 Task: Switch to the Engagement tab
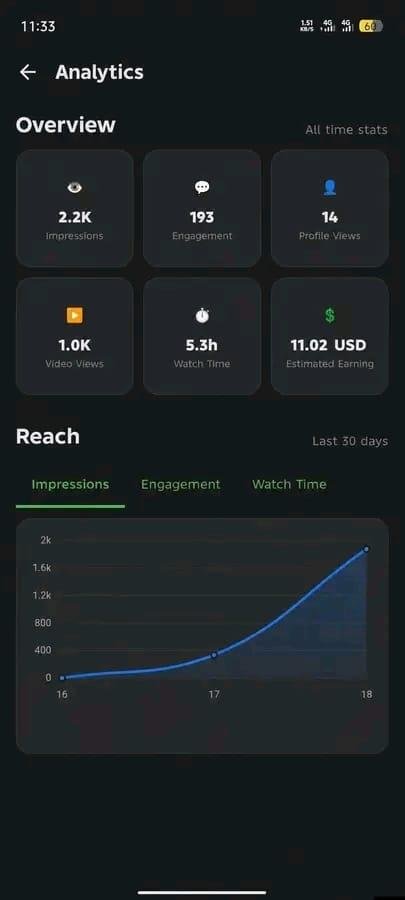[180, 484]
